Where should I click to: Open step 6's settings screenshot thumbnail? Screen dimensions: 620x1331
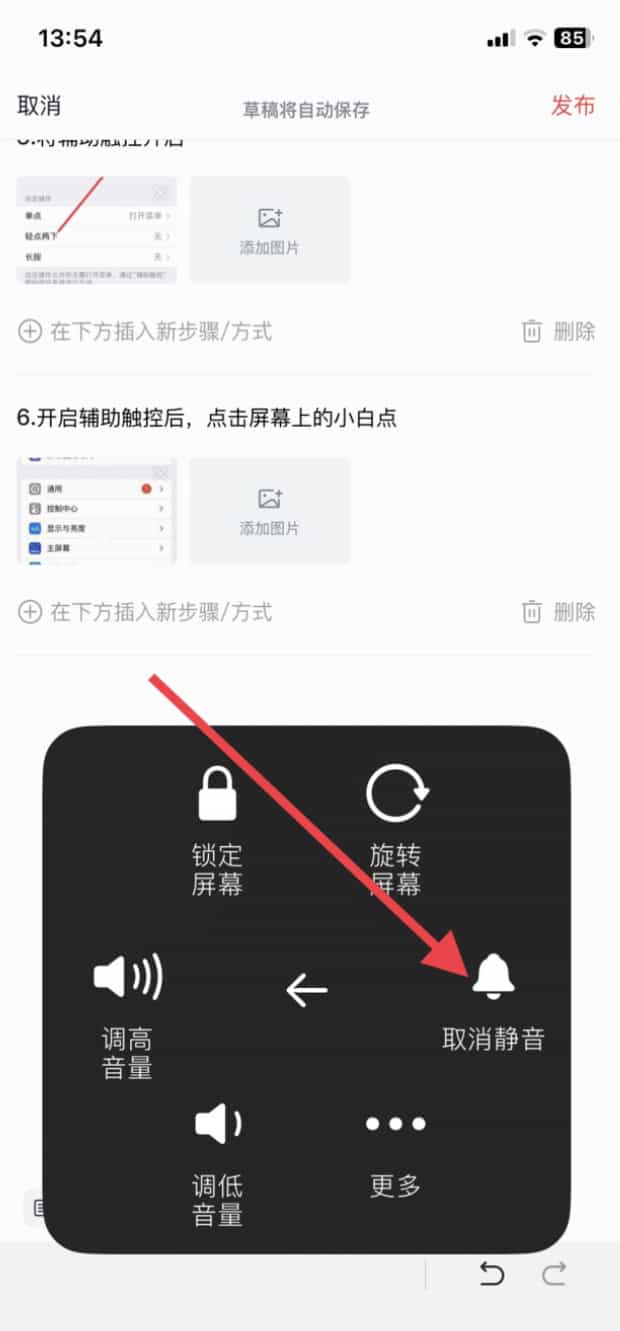pos(97,510)
